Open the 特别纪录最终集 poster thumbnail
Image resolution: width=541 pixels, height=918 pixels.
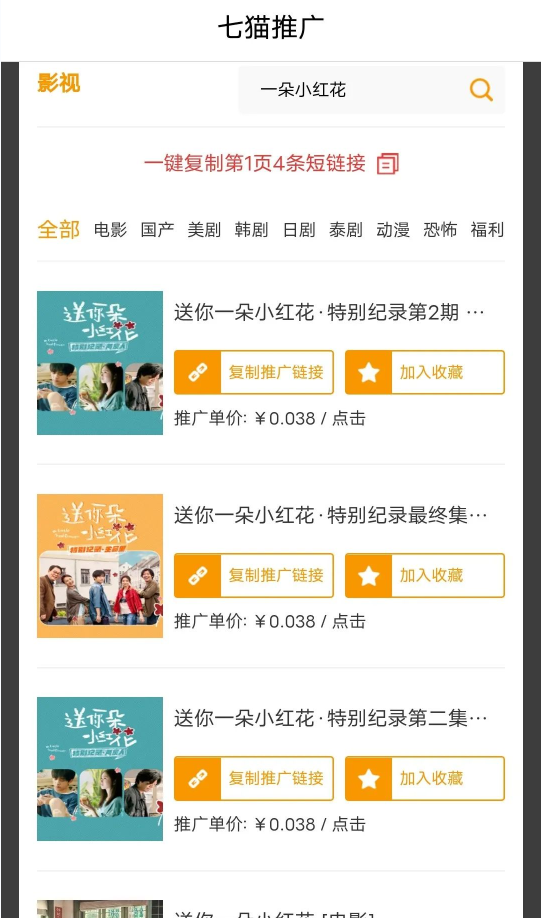point(100,566)
